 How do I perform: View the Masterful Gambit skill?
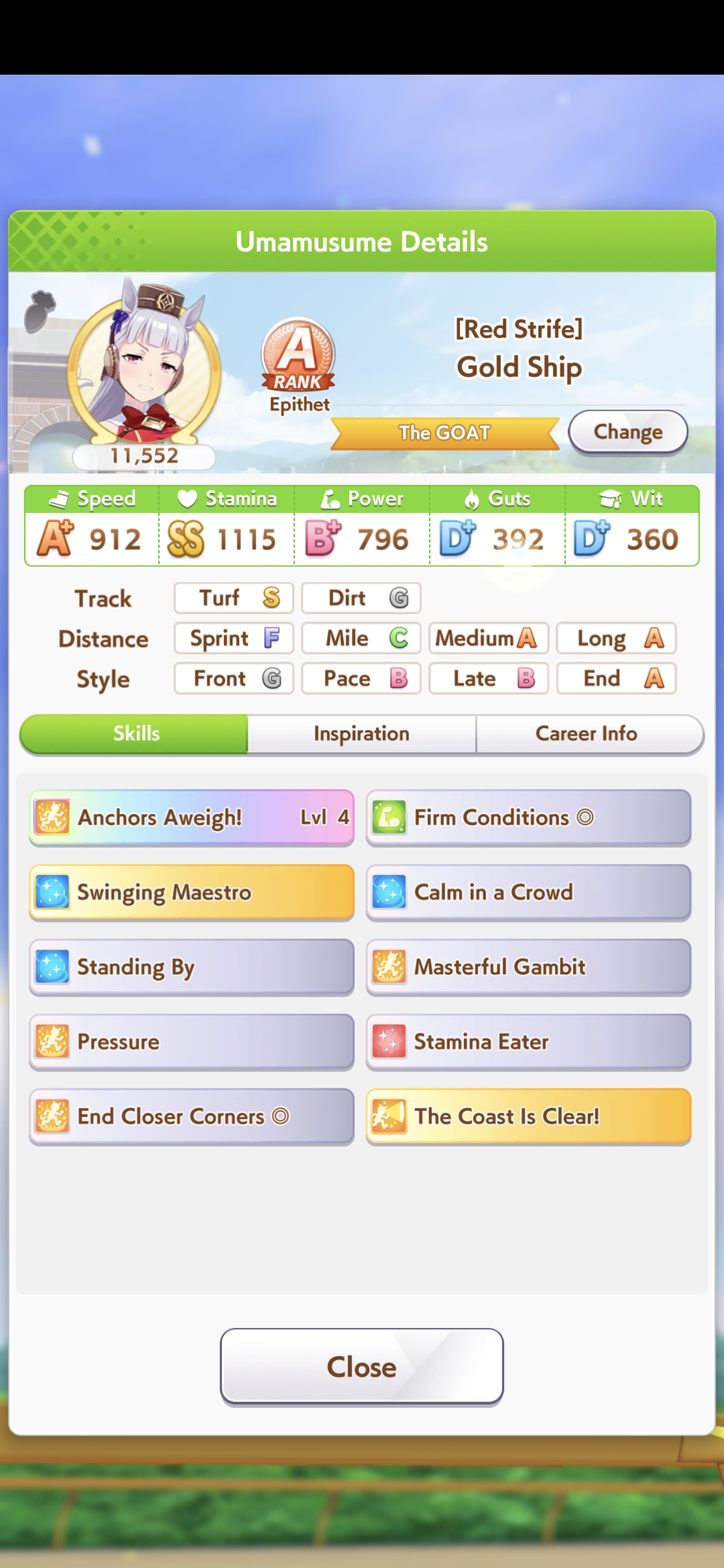tap(528, 967)
